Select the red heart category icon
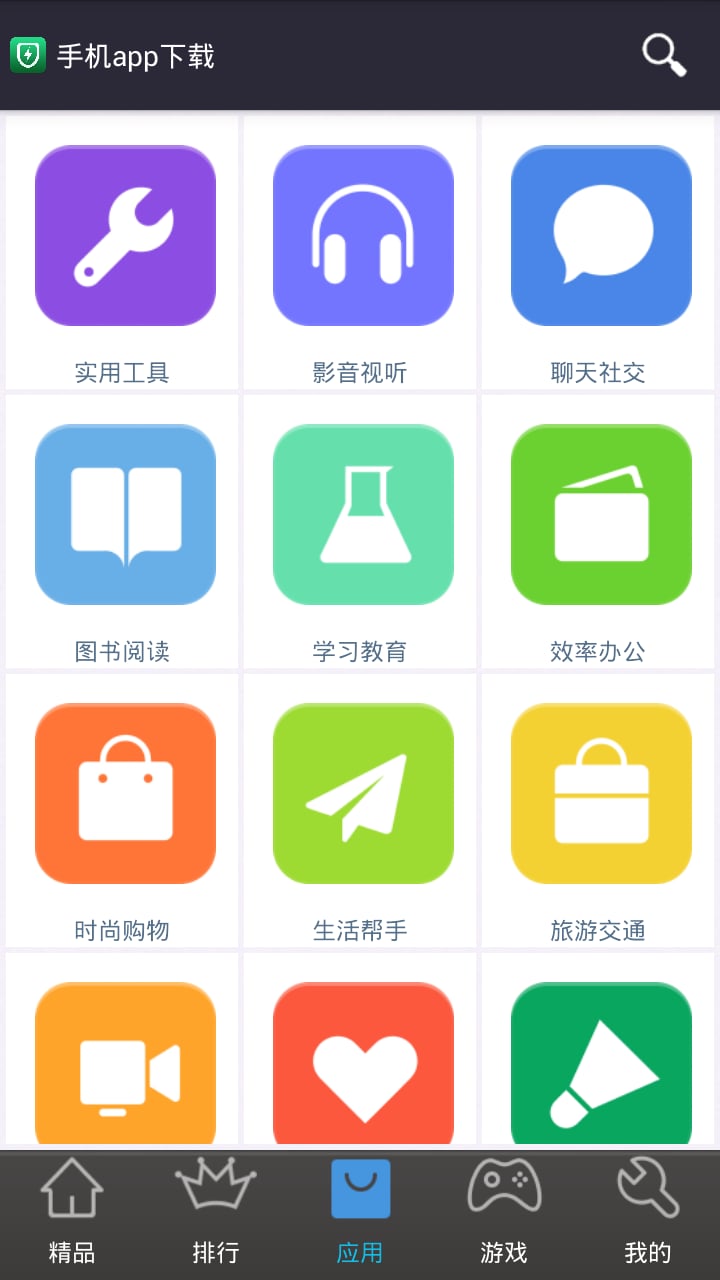Screen dimensions: 720x1280 click(x=362, y=1063)
